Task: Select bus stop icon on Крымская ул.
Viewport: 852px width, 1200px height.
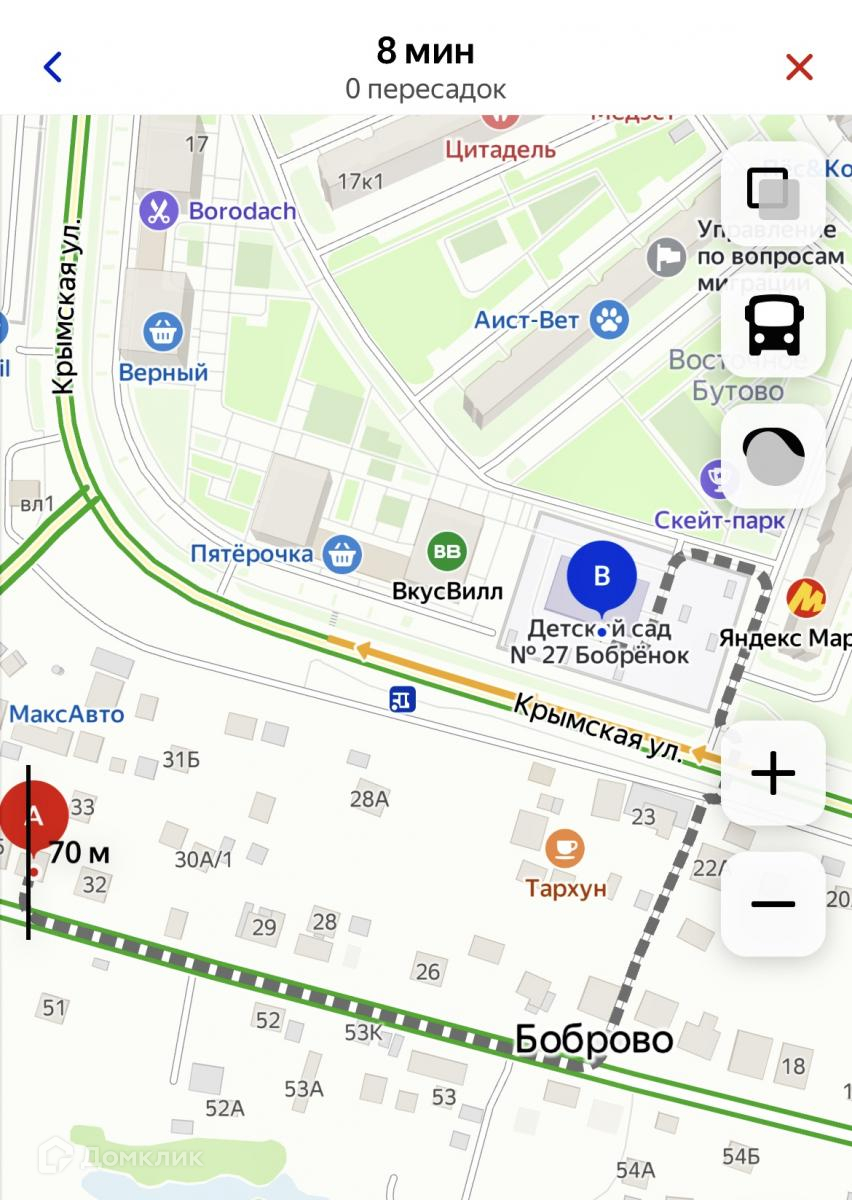Action: (x=402, y=699)
